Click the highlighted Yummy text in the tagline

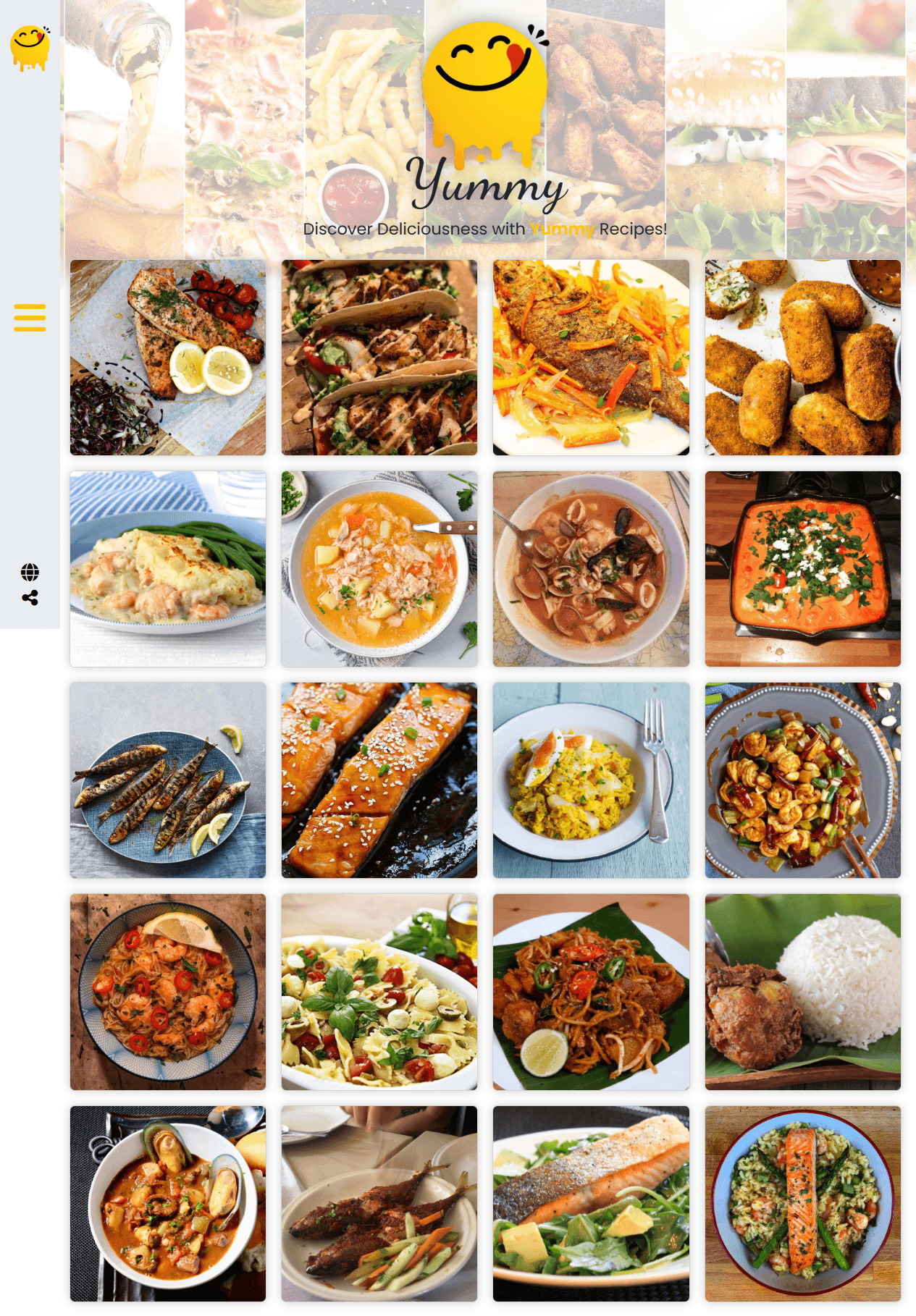(562, 229)
